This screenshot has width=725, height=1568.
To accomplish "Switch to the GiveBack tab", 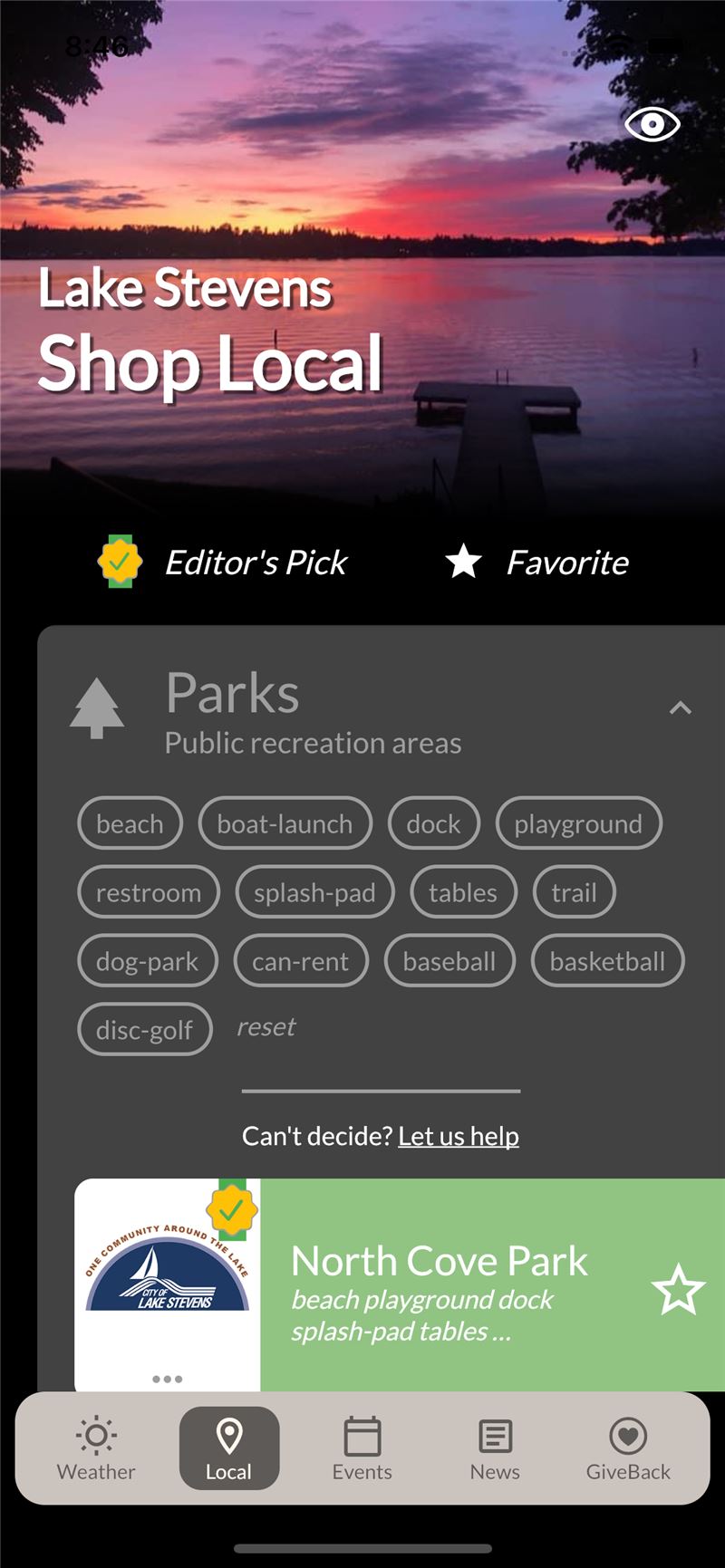I will 628,1448.
